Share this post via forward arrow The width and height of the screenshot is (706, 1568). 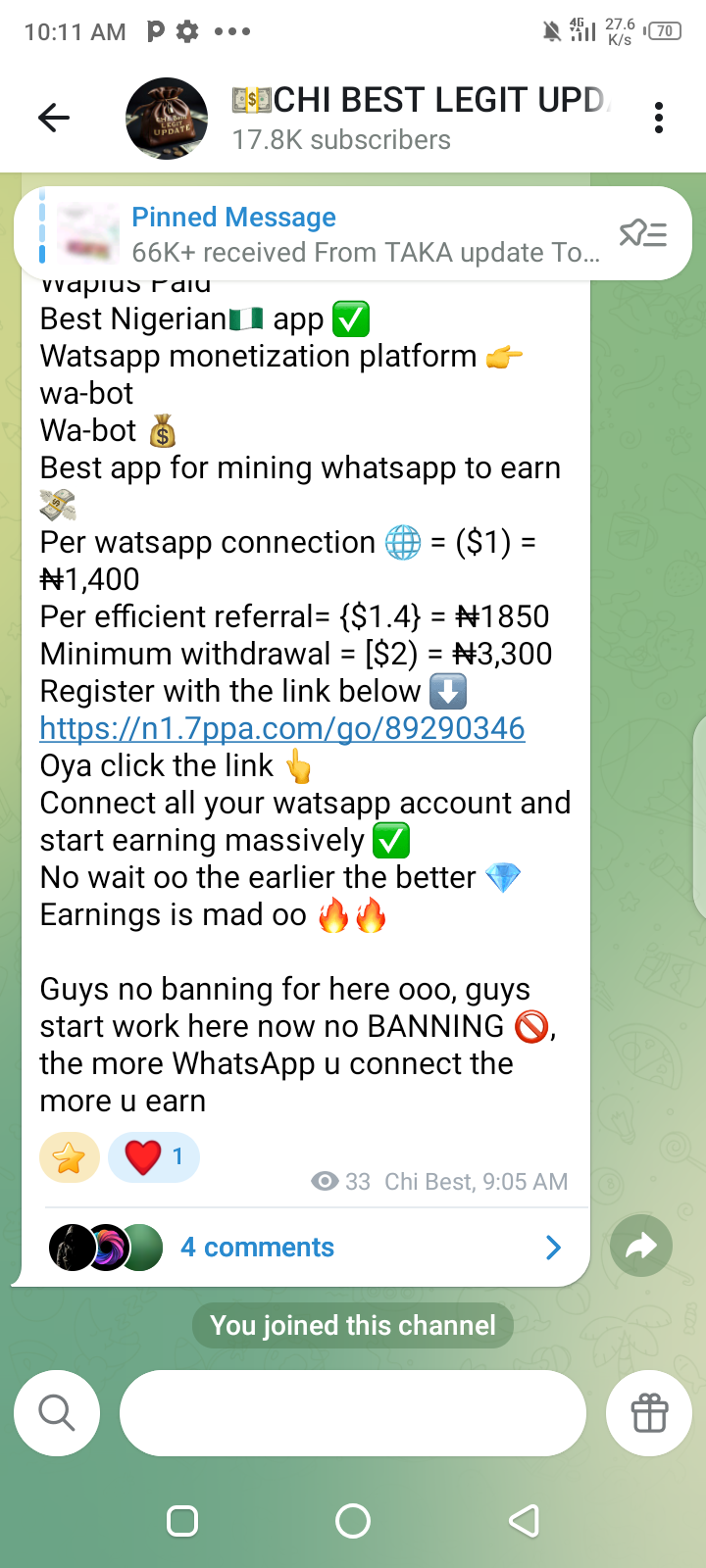pos(640,1246)
